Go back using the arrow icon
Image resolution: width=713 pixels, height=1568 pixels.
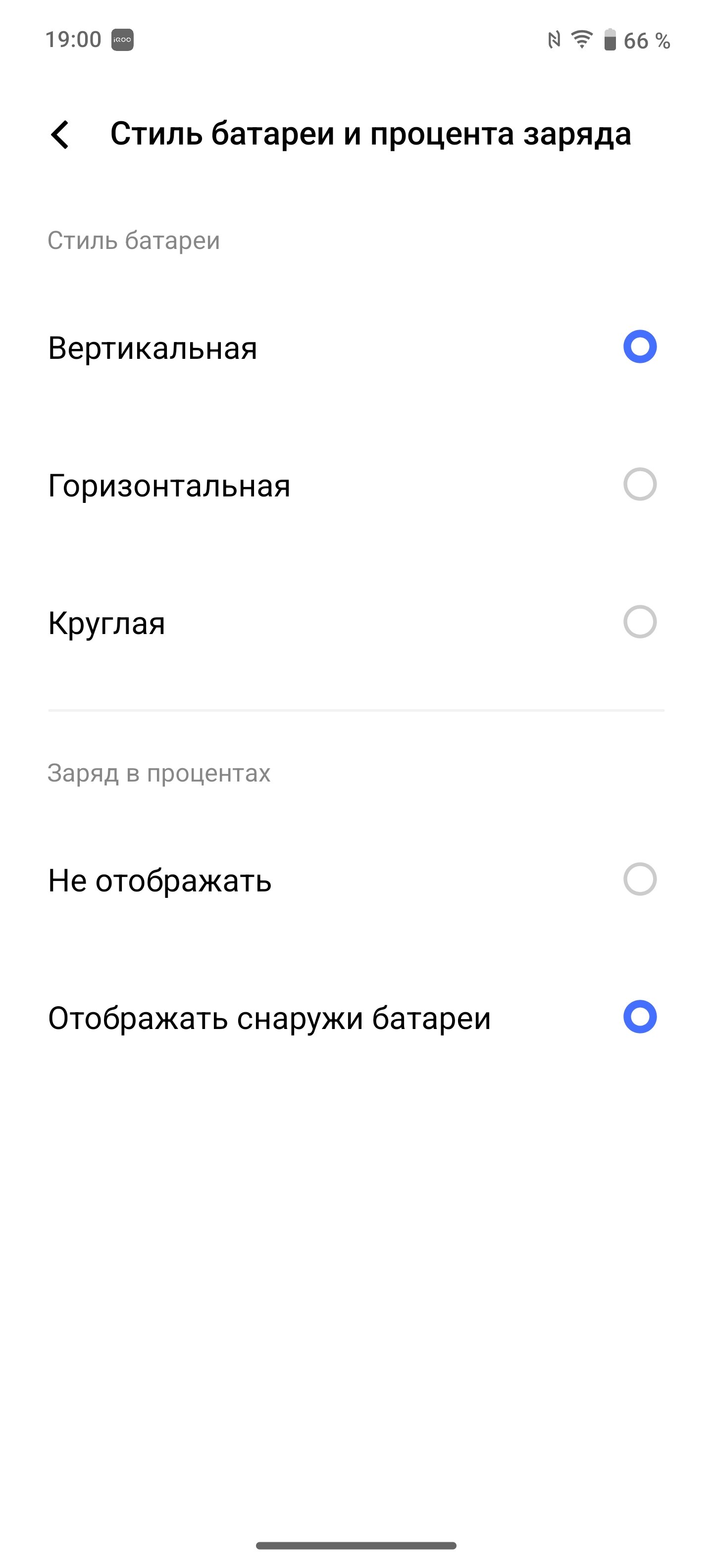[60, 135]
